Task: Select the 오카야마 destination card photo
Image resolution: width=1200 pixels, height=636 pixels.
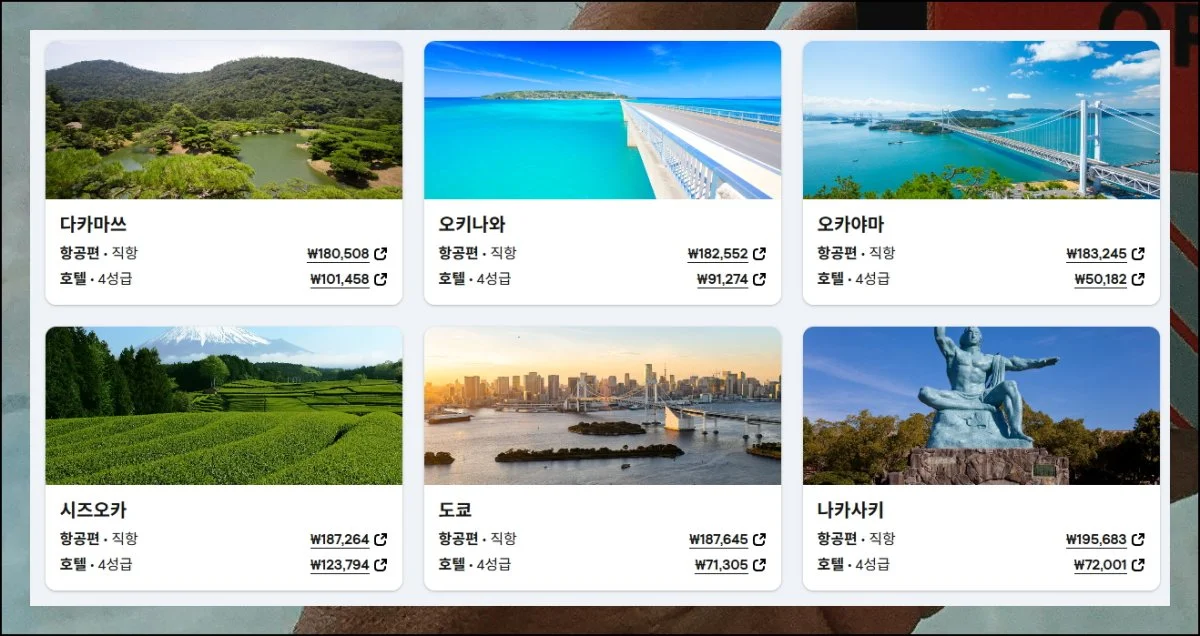Action: pyautogui.click(x=981, y=120)
